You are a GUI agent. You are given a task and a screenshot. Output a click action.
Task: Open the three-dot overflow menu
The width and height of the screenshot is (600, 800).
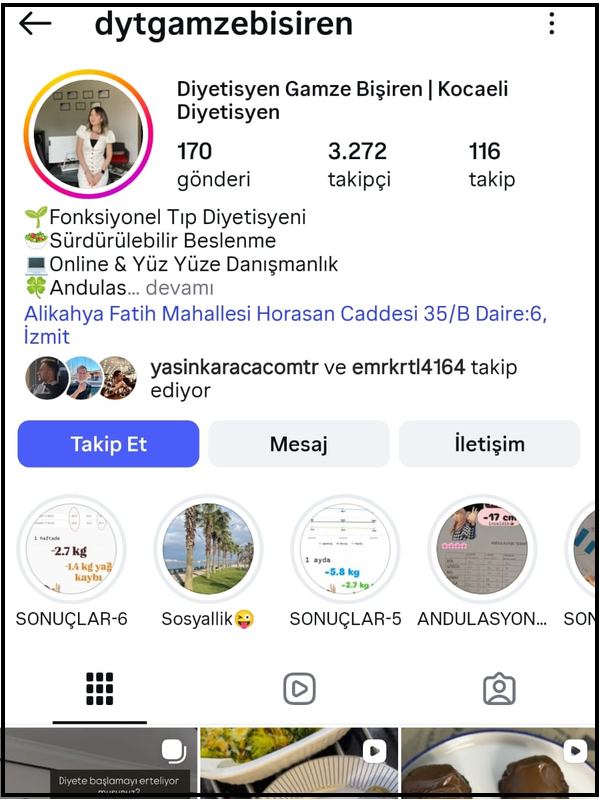(x=552, y=24)
